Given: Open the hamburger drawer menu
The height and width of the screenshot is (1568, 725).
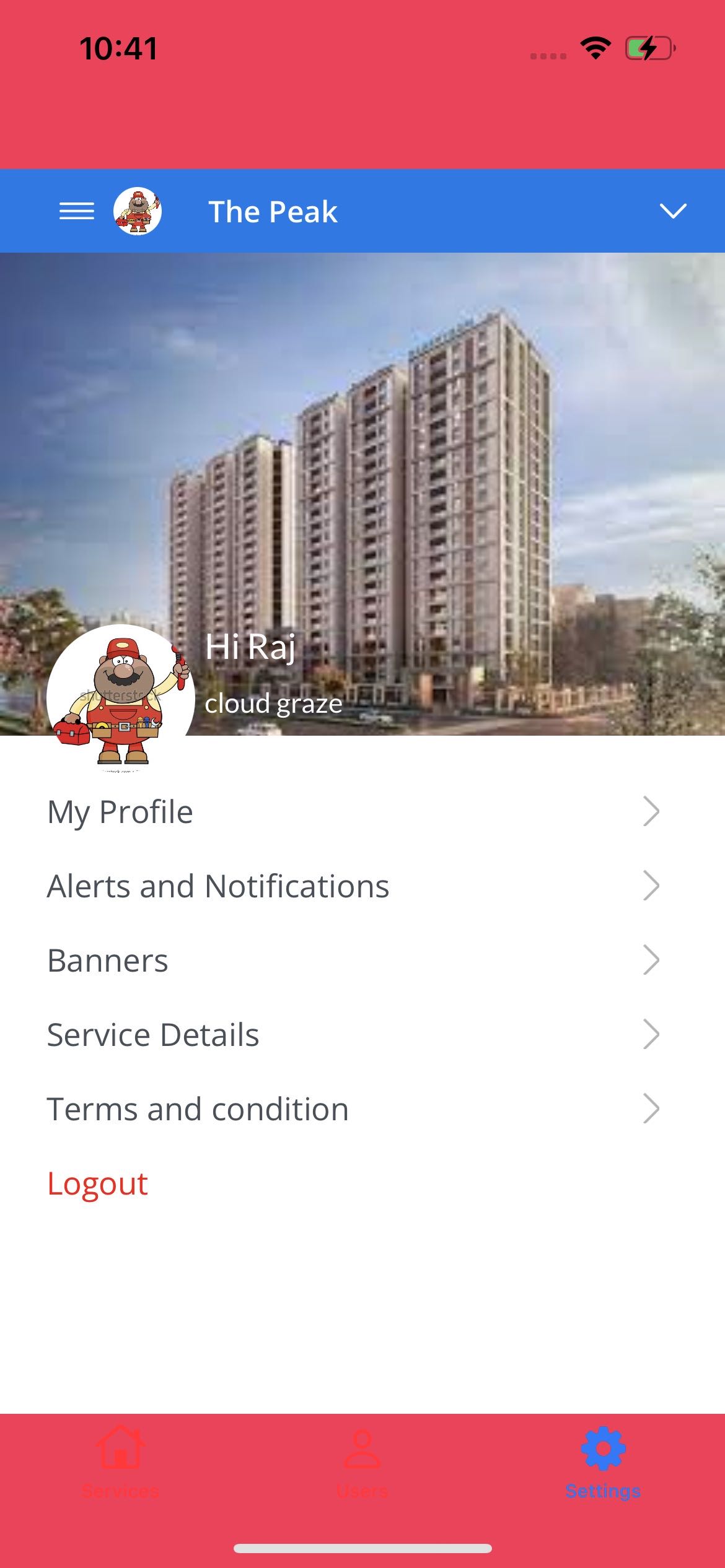Looking at the screenshot, I should (77, 211).
